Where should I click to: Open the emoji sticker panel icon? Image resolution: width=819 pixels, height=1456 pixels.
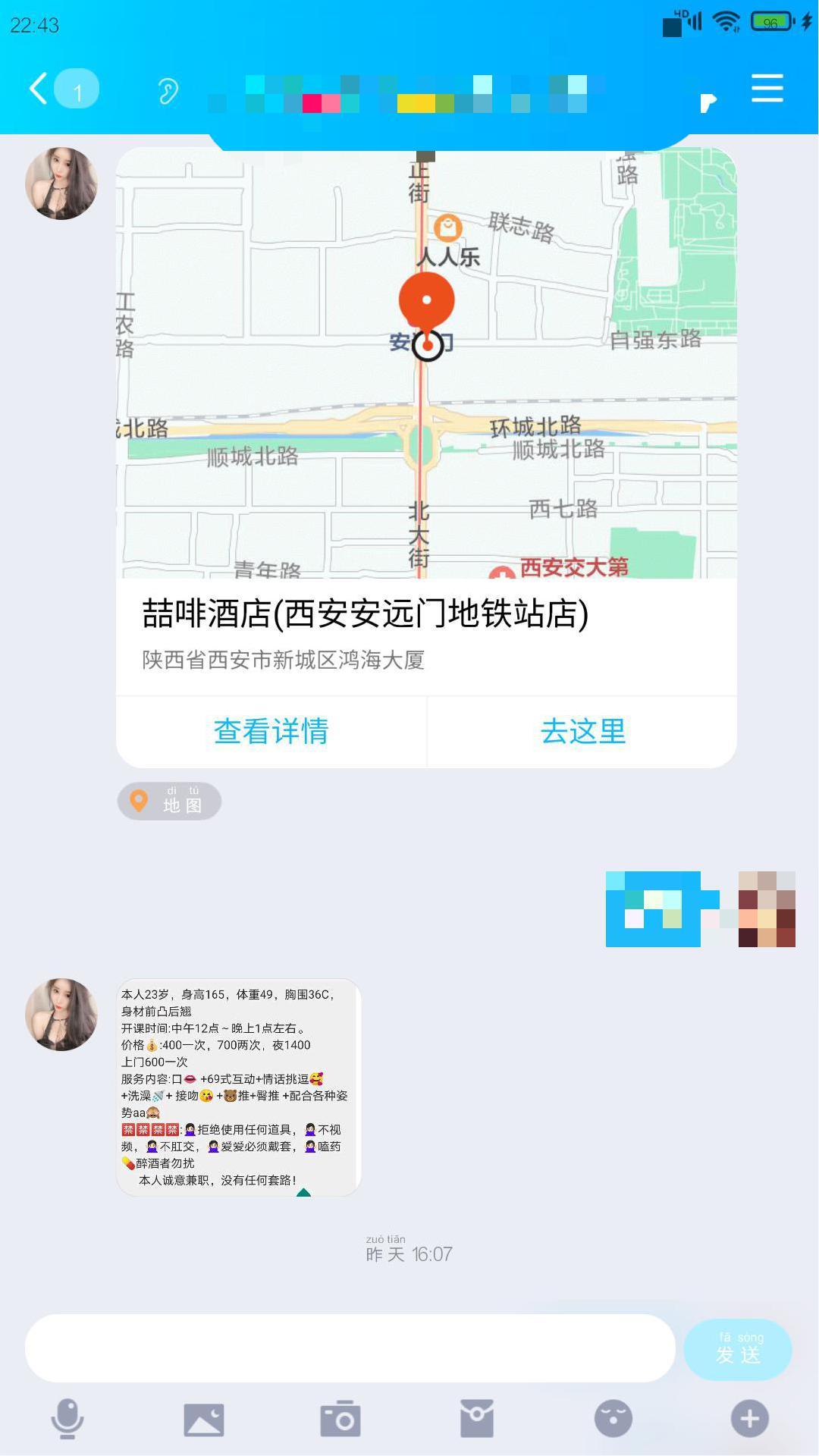pos(613,1417)
